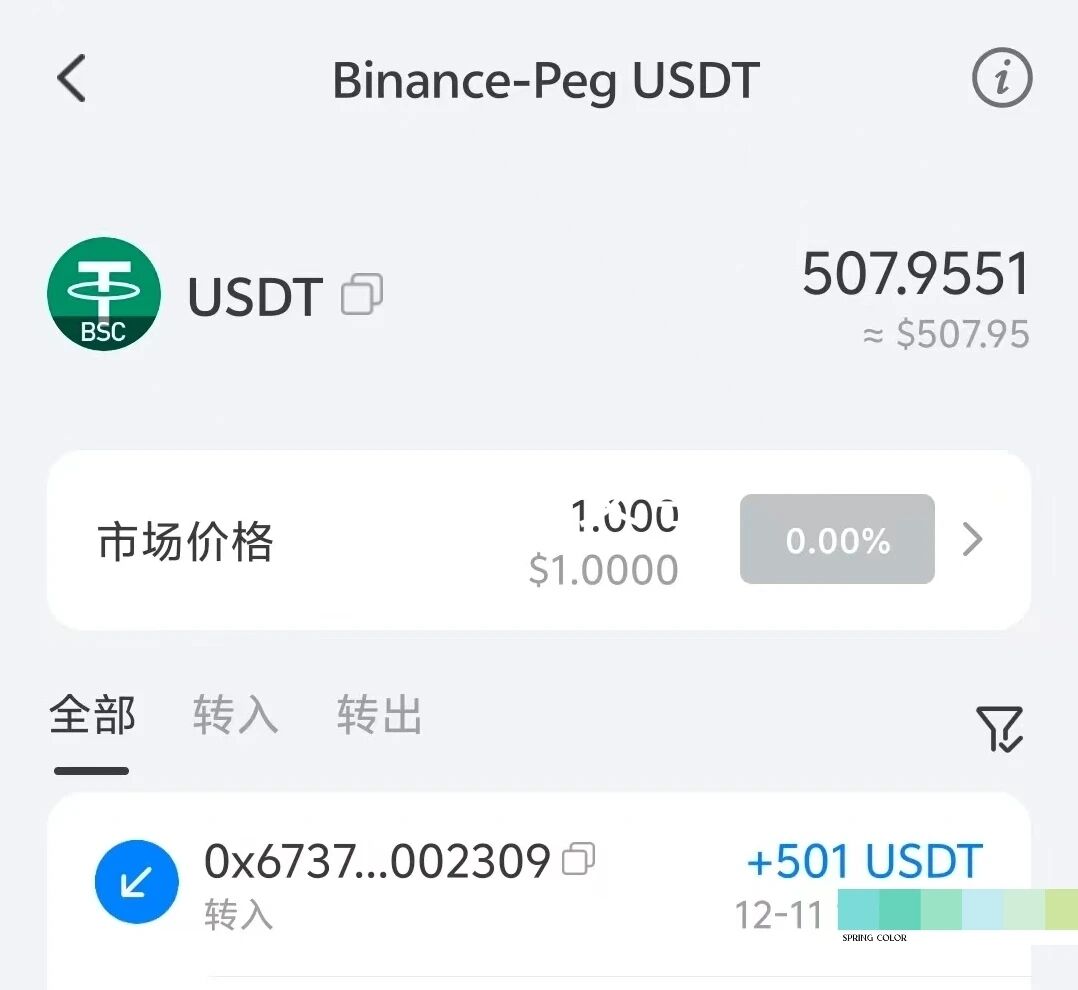Open the token info icon
The height and width of the screenshot is (990, 1078).
coord(1002,79)
